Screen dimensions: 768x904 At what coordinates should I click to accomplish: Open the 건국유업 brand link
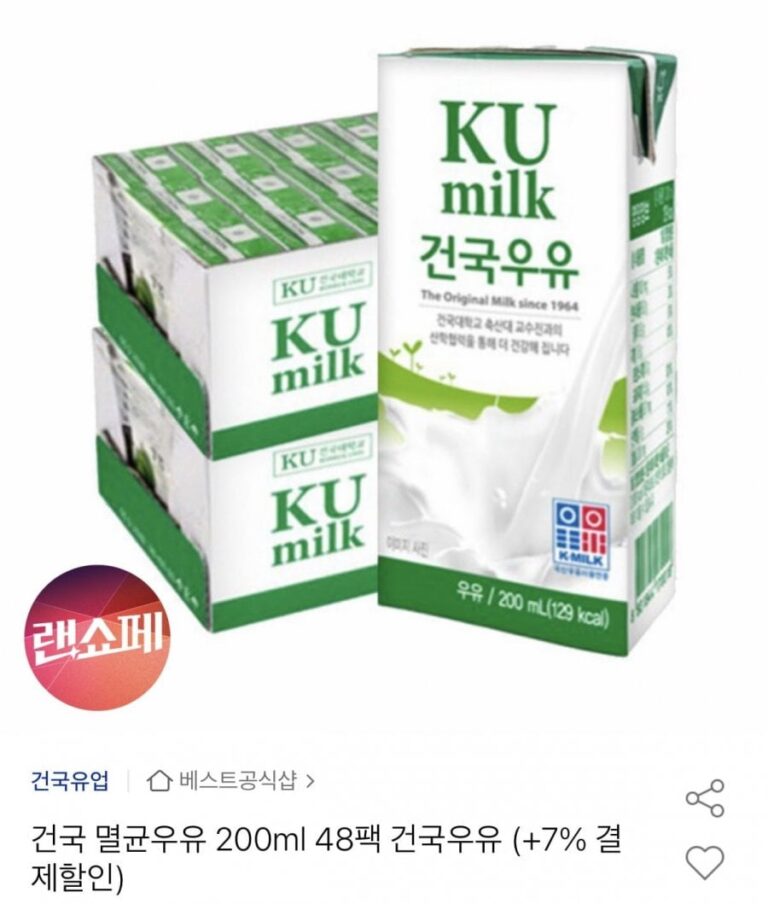[x=70, y=780]
